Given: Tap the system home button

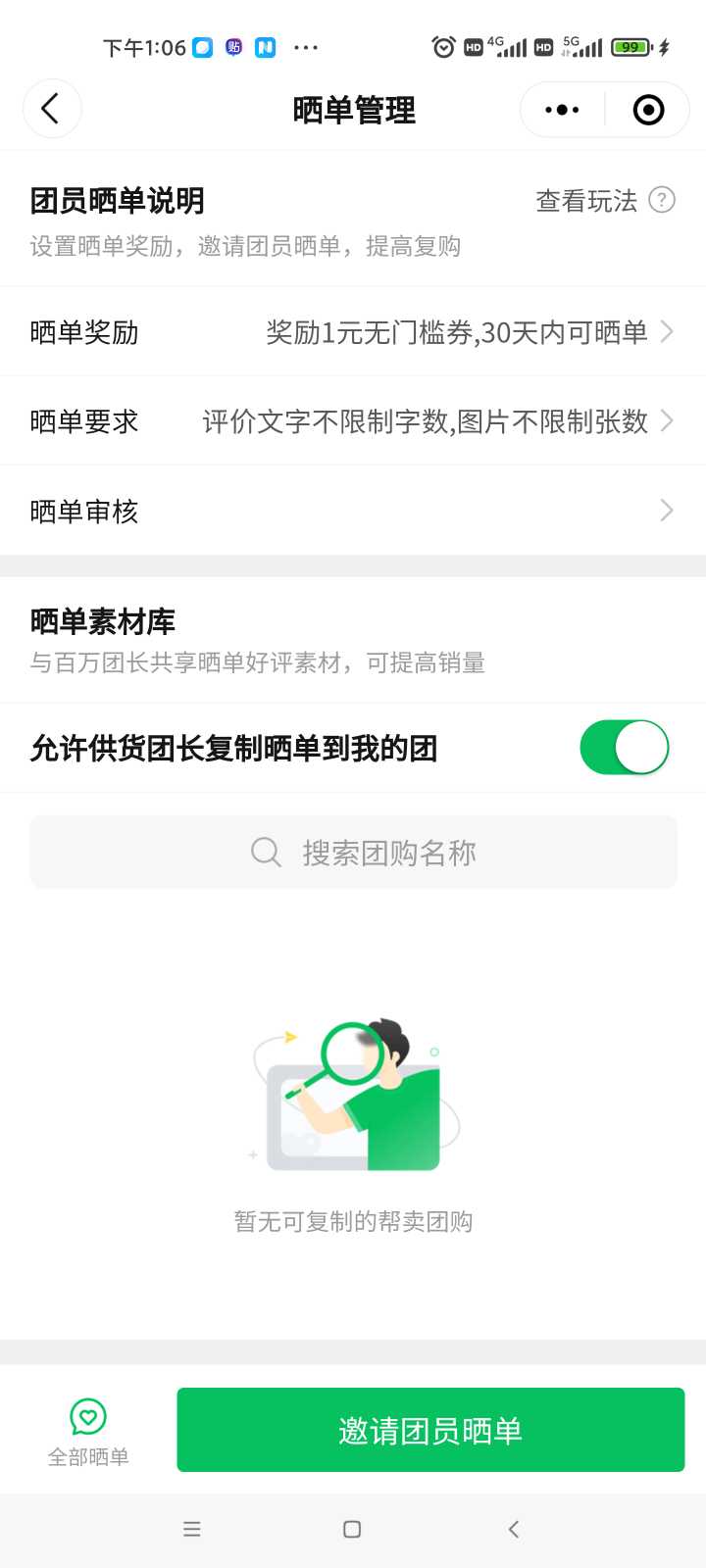Looking at the screenshot, I should point(352,1529).
